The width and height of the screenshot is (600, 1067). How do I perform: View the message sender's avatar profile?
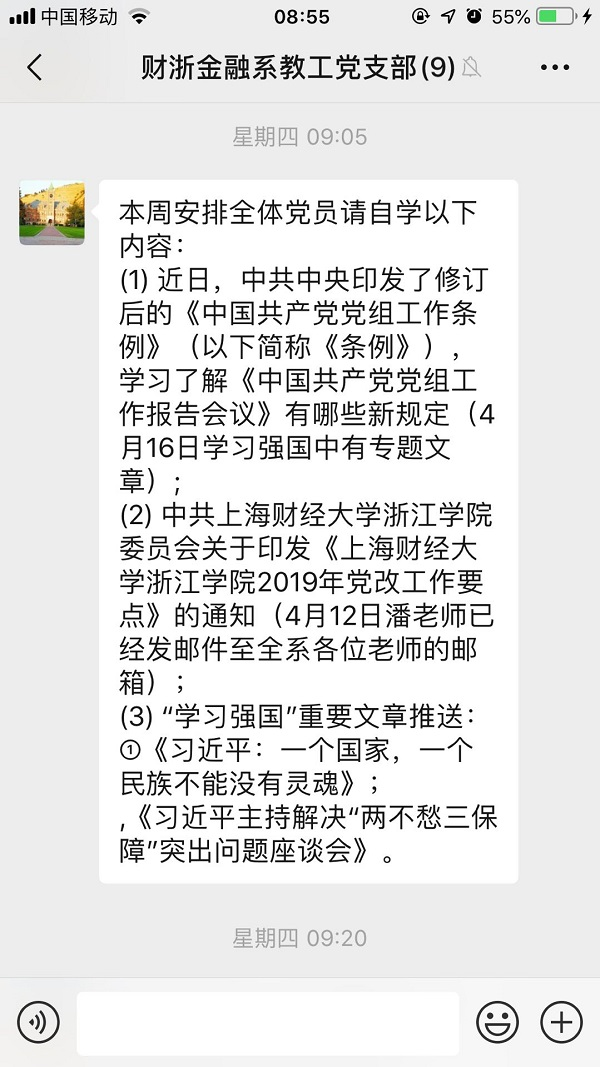pos(52,212)
